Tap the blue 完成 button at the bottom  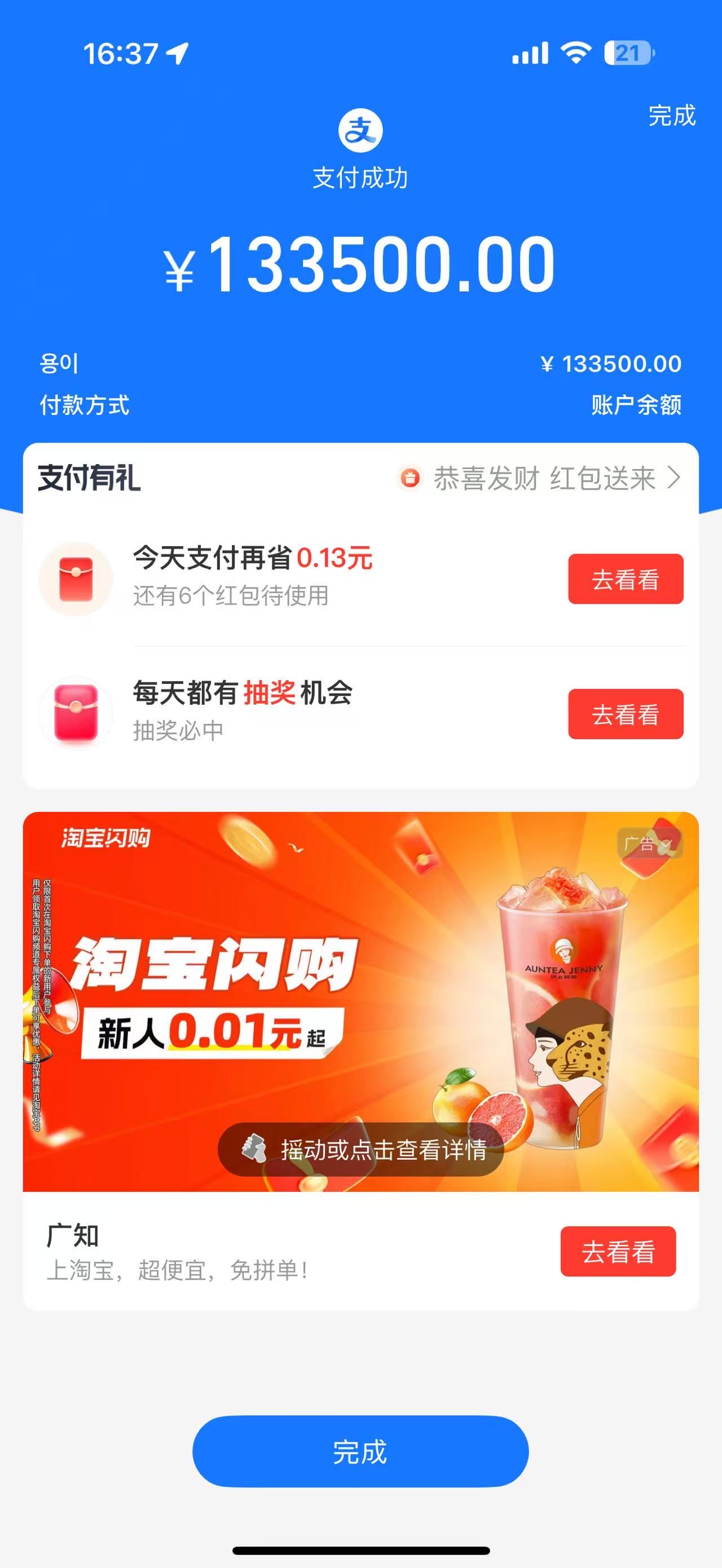pyautogui.click(x=360, y=1452)
